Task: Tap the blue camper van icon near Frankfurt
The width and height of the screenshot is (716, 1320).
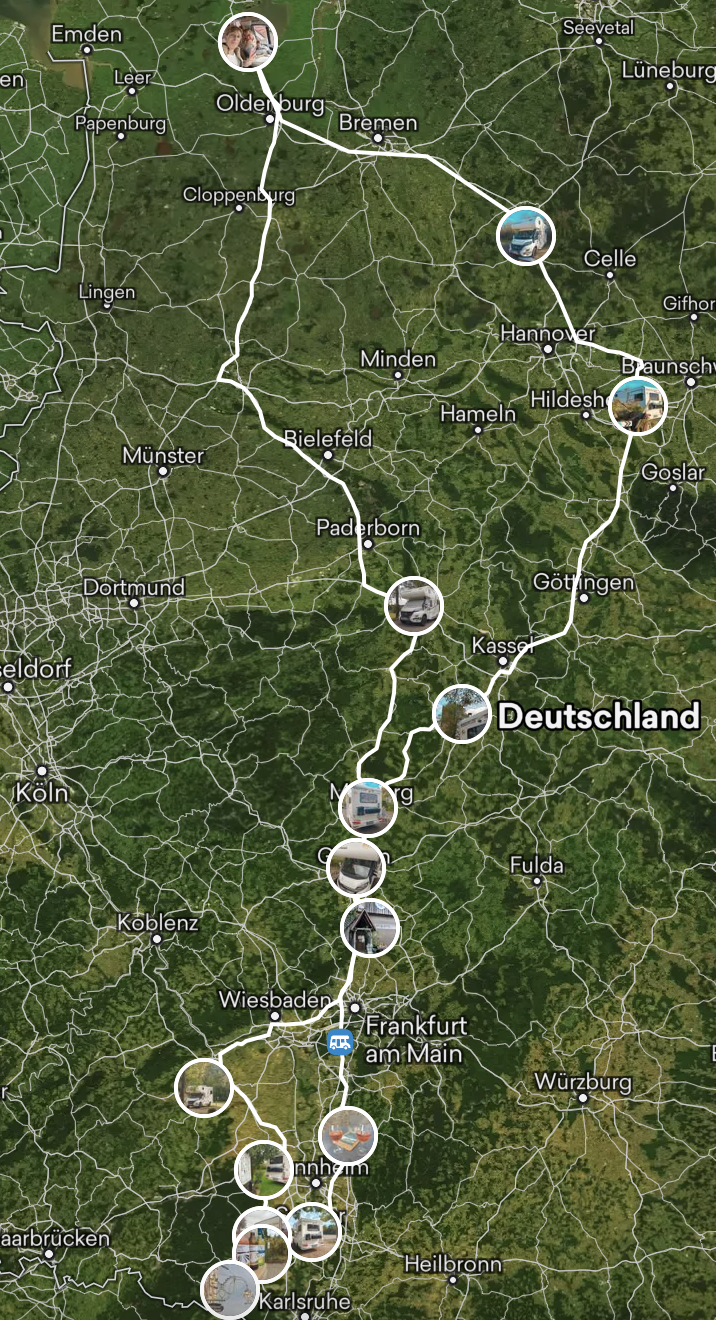Action: [x=341, y=1043]
